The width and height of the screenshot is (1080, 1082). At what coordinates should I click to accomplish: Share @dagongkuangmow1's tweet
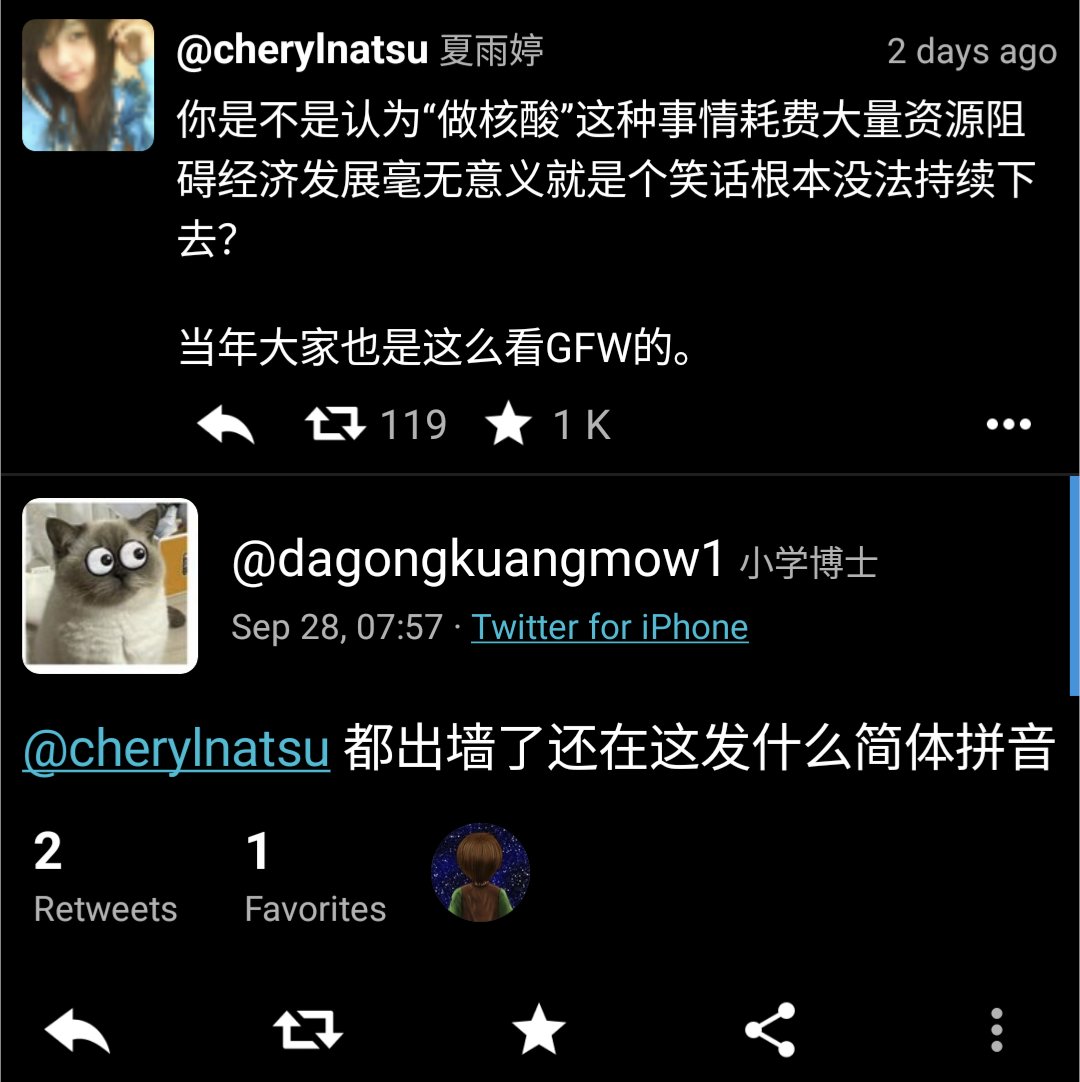[770, 1030]
